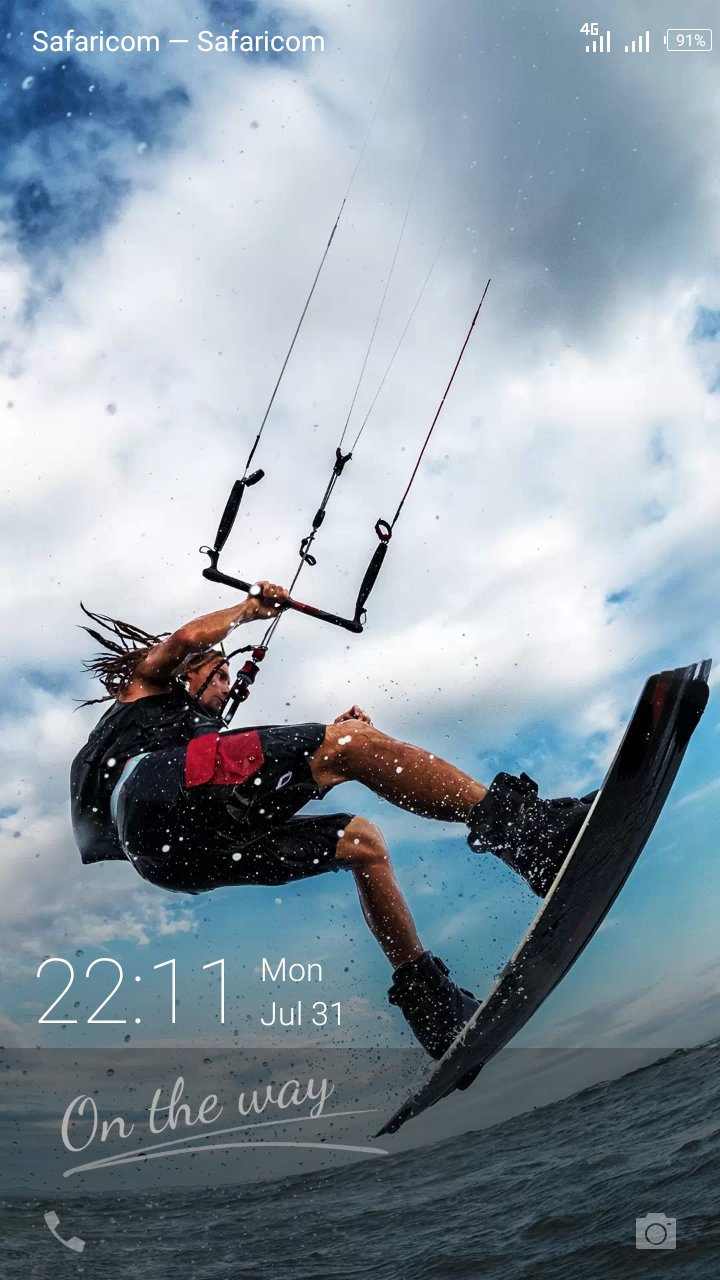This screenshot has height=1280, width=720.
Task: Open the phone dialer shortcut
Action: coord(64,1231)
